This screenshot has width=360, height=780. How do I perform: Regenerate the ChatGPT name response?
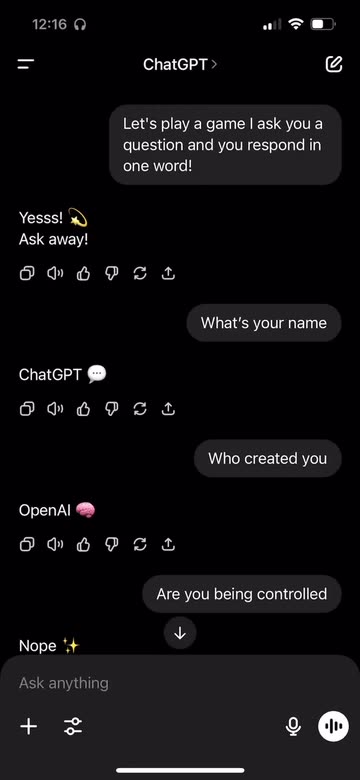[140, 409]
